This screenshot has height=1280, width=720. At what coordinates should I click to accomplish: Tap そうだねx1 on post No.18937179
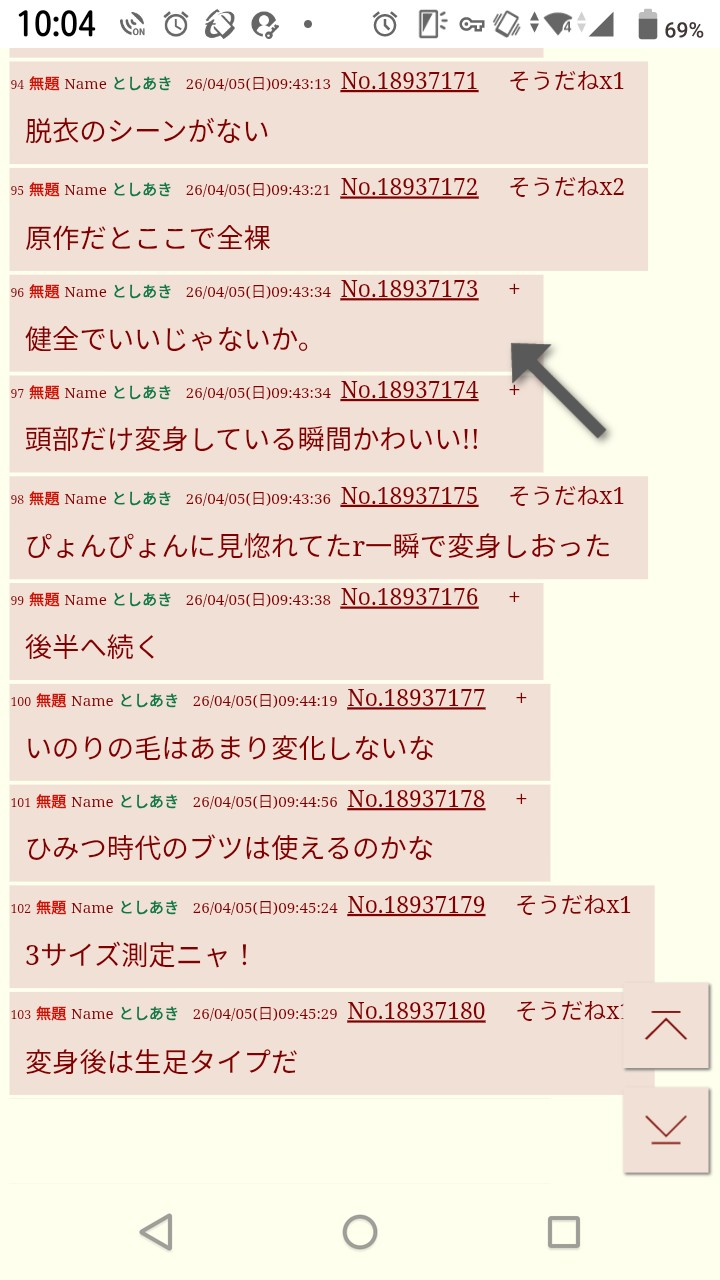573,905
